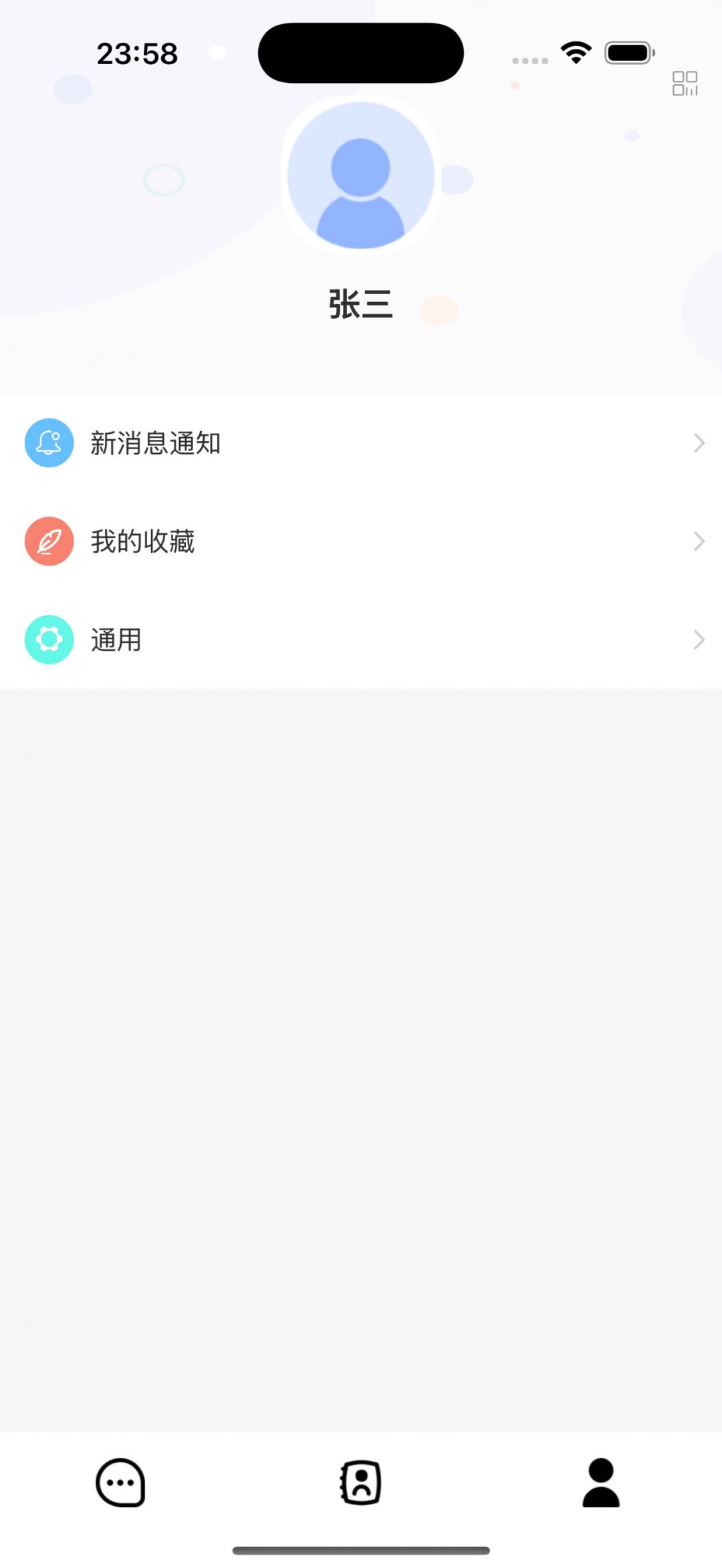Image resolution: width=722 pixels, height=1568 pixels.
Task: Switch to the chat messages tab
Action: (x=120, y=1482)
